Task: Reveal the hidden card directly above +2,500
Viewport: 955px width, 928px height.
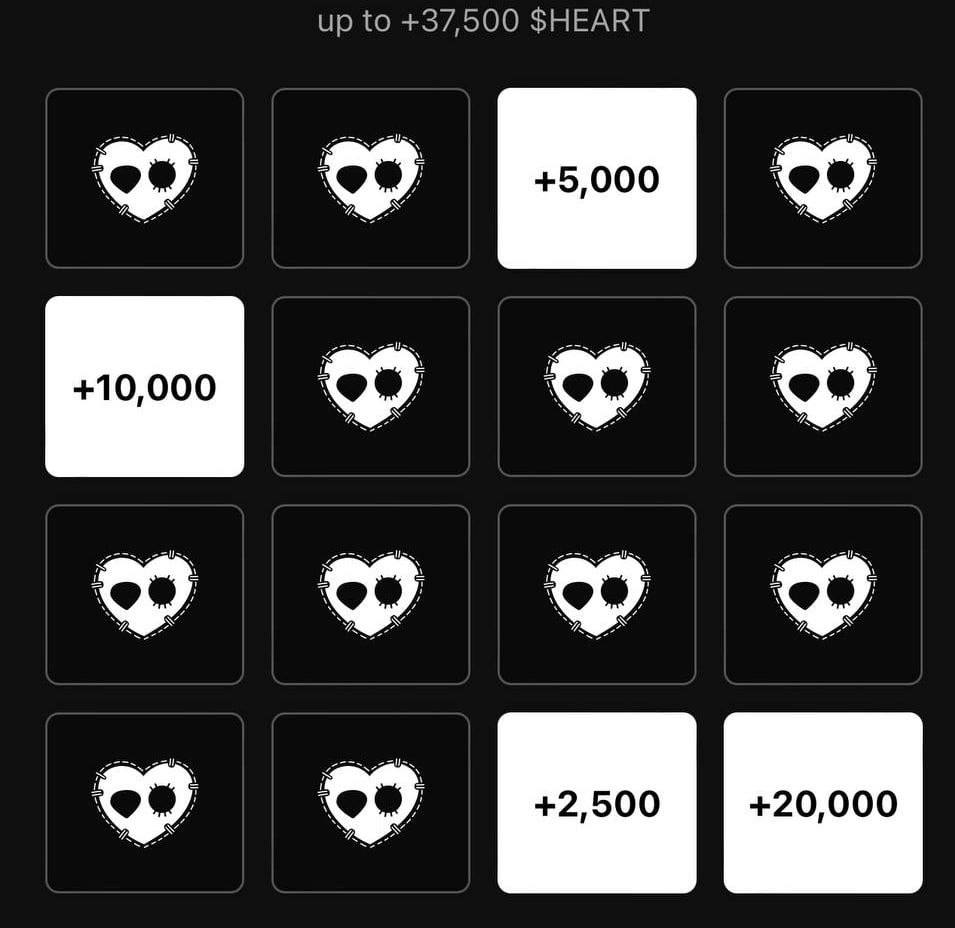Action: (596, 594)
